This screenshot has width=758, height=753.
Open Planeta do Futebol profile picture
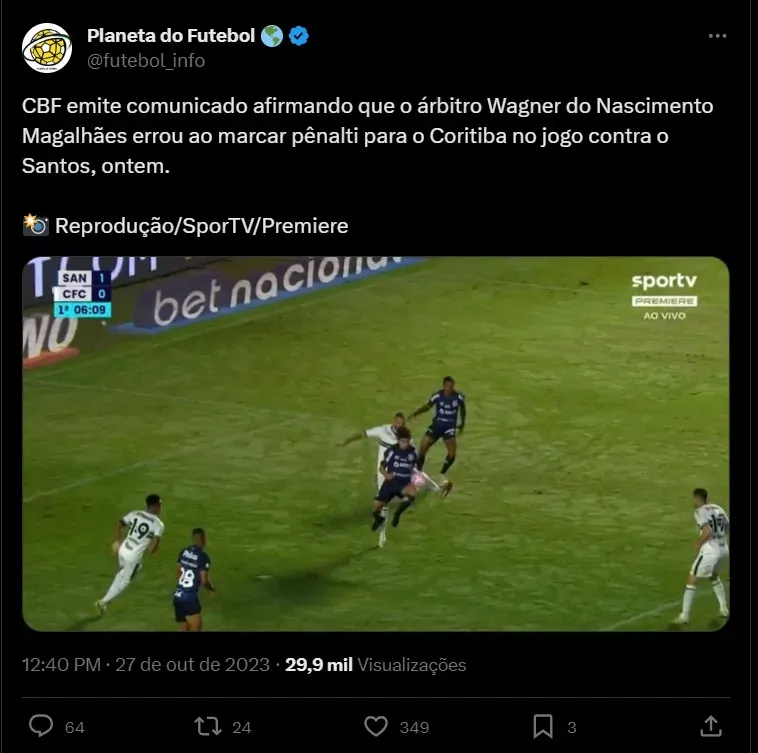46,48
